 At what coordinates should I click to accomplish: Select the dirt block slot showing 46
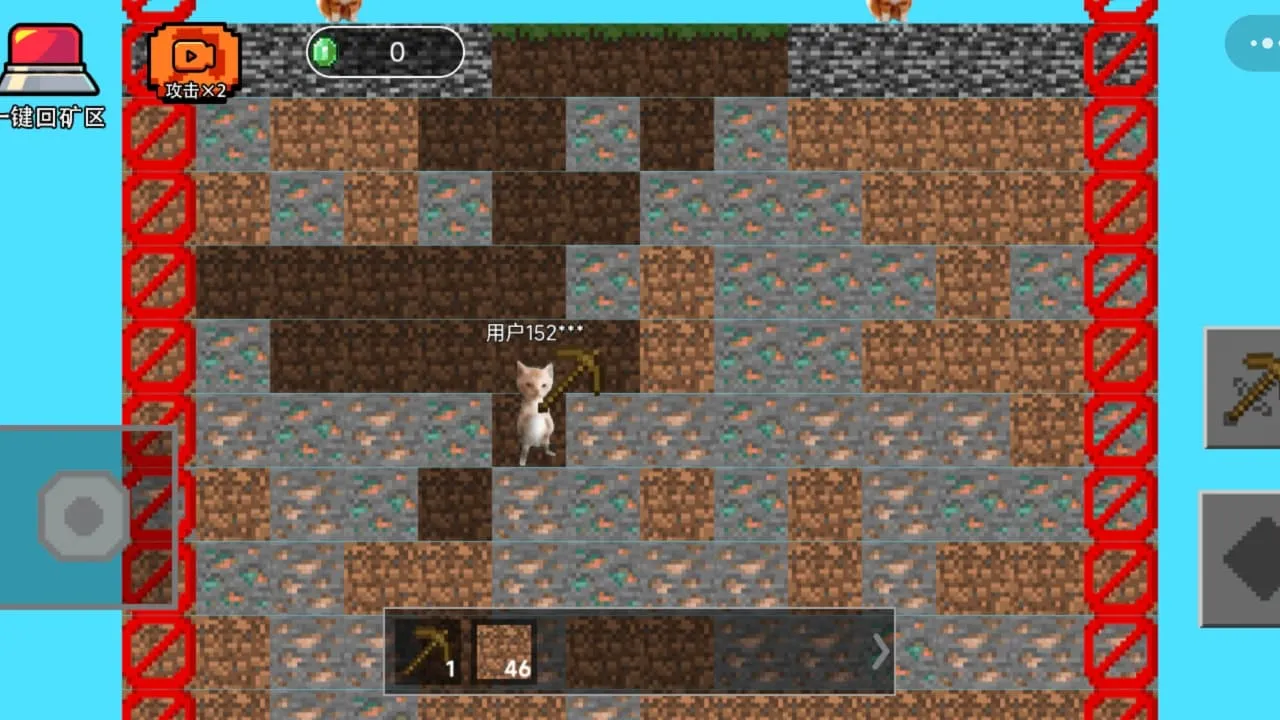pyautogui.click(x=504, y=652)
